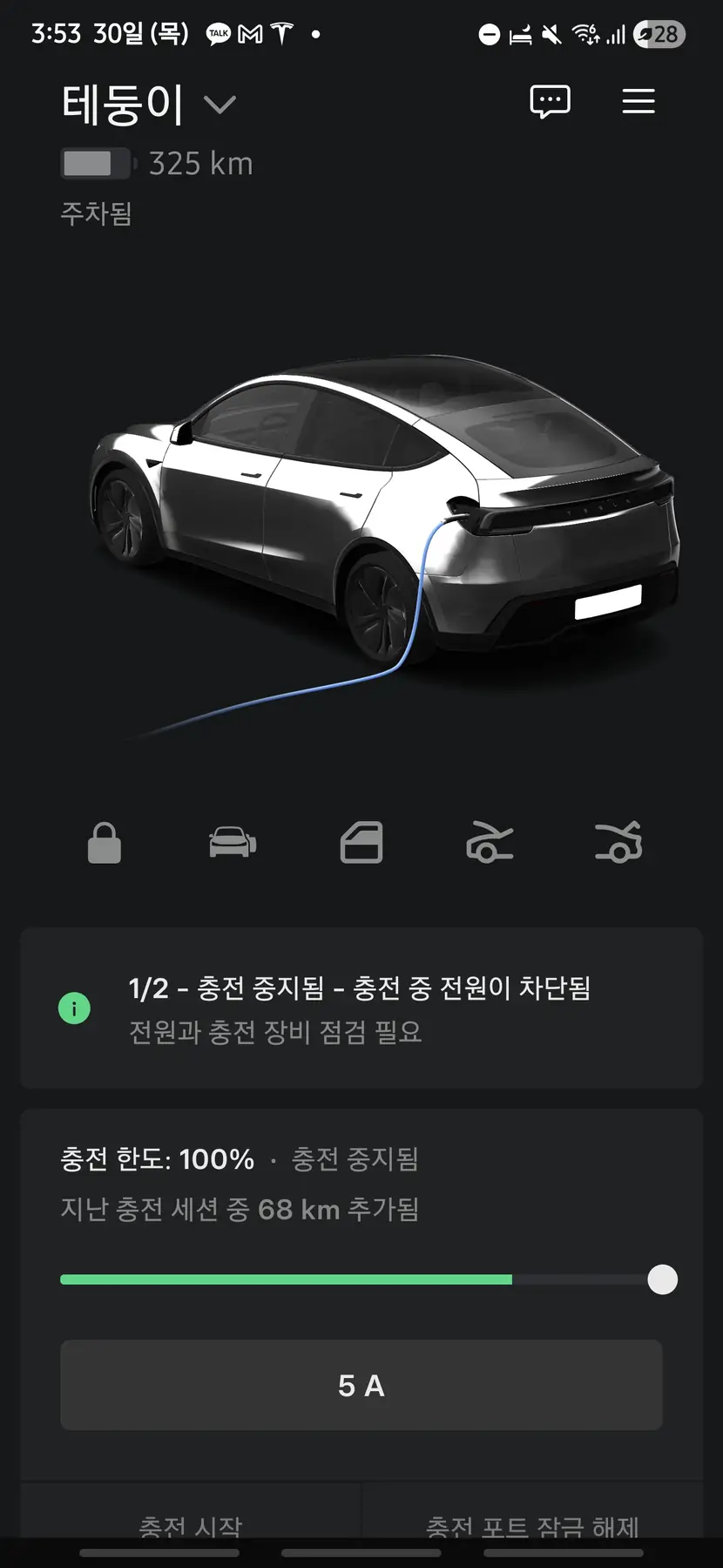This screenshot has width=723, height=1568.
Task: Tap 충전 시작 to start charging
Action: [191, 1524]
